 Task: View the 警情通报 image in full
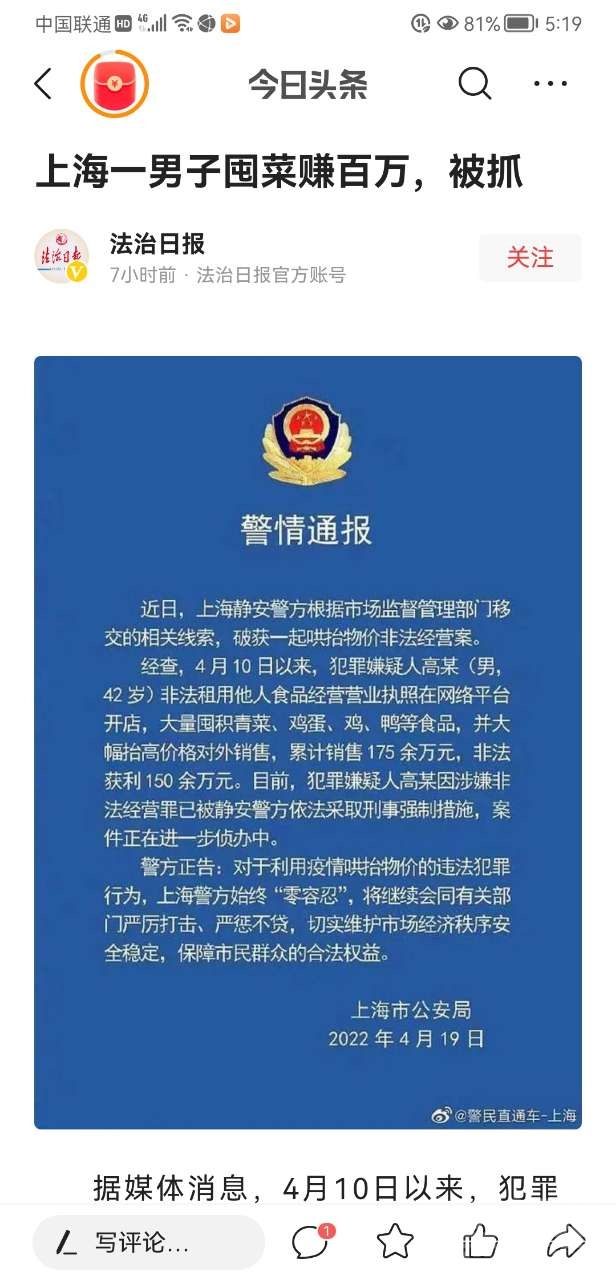pyautogui.click(x=308, y=742)
